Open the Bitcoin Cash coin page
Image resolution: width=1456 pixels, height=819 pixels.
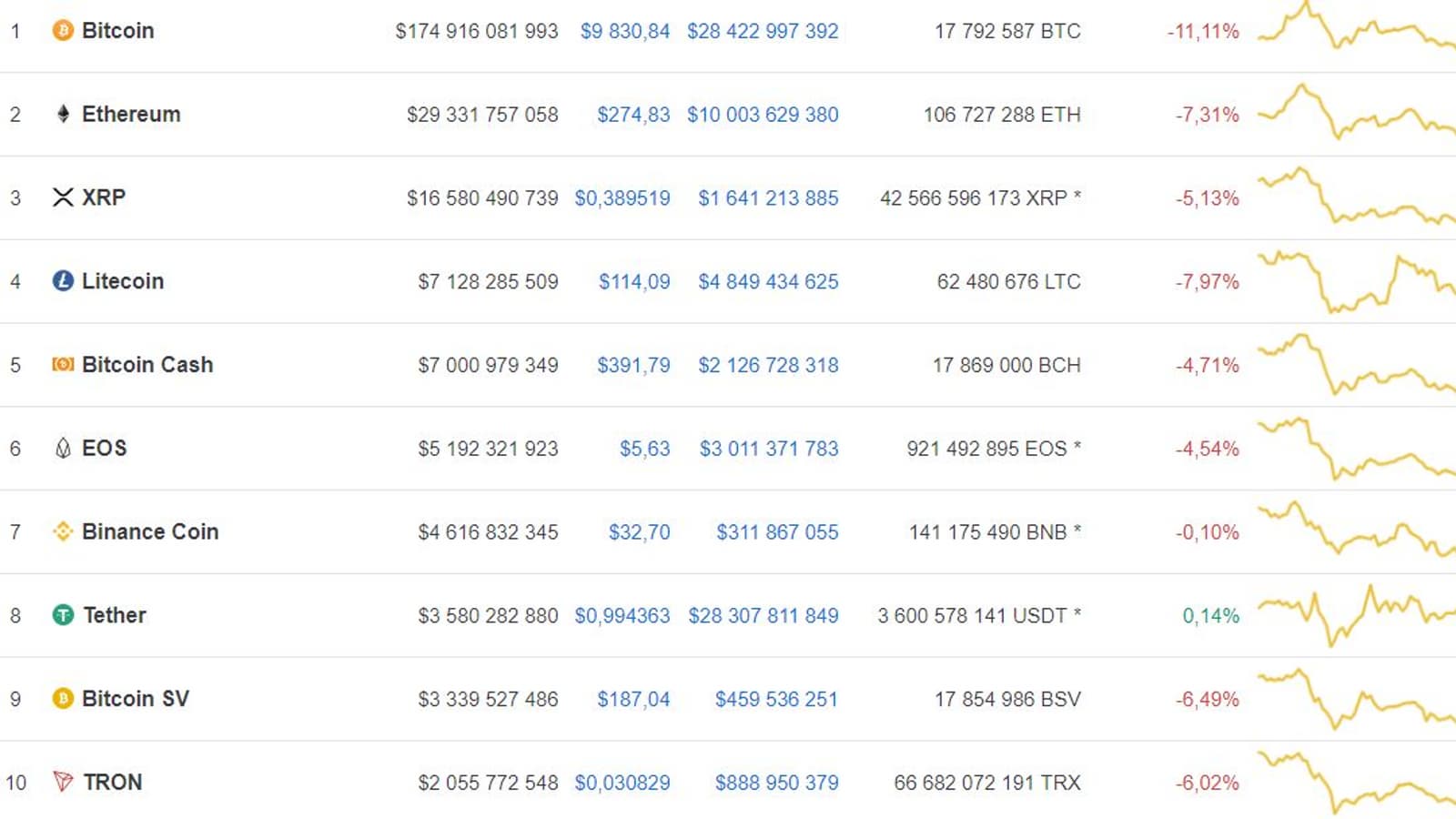point(147,365)
